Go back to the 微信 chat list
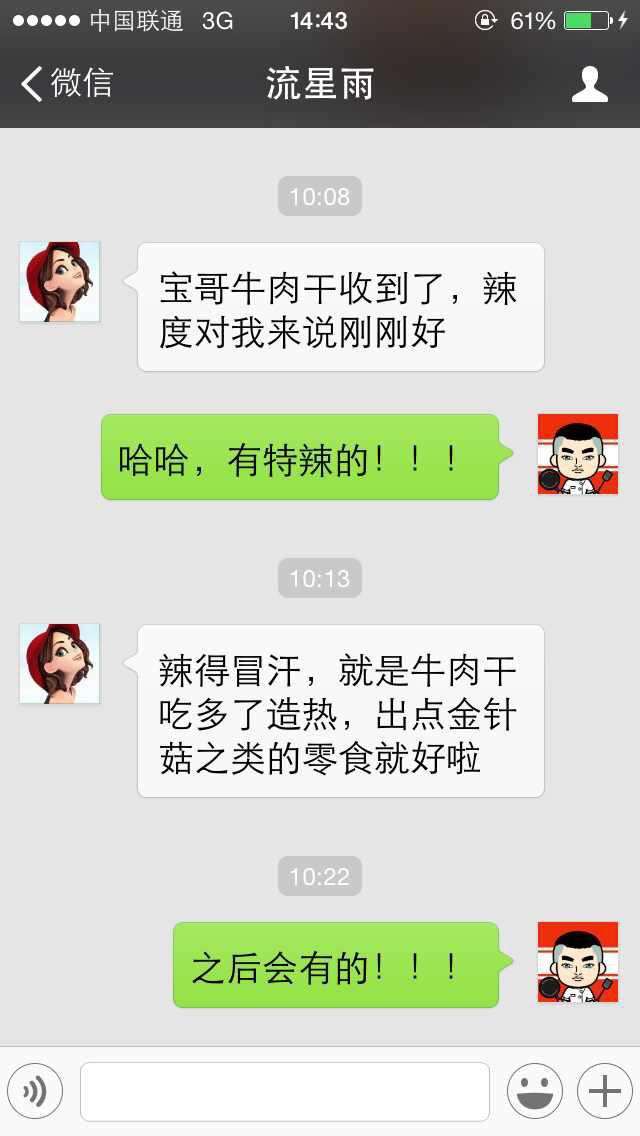 click(x=66, y=84)
